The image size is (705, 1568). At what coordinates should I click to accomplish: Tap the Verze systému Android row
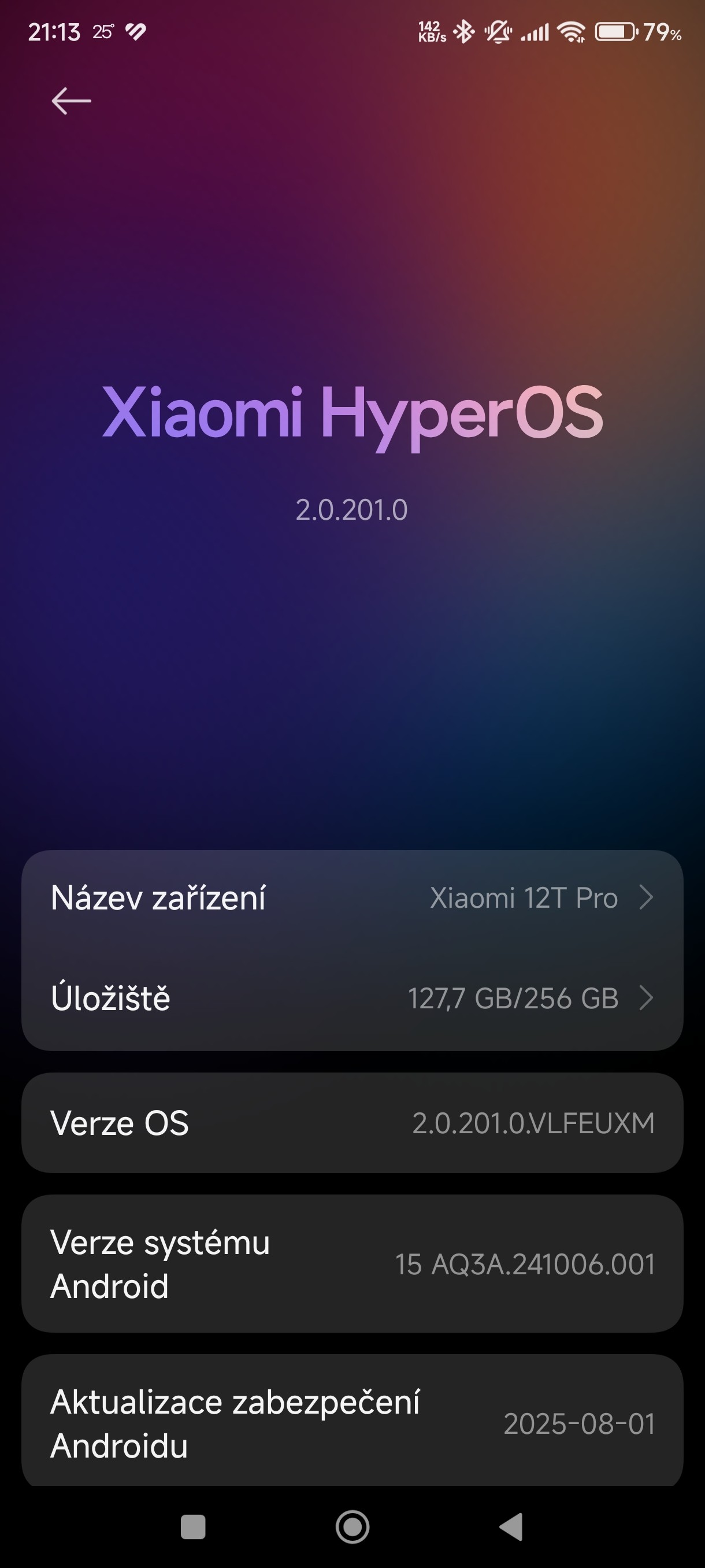click(351, 1264)
